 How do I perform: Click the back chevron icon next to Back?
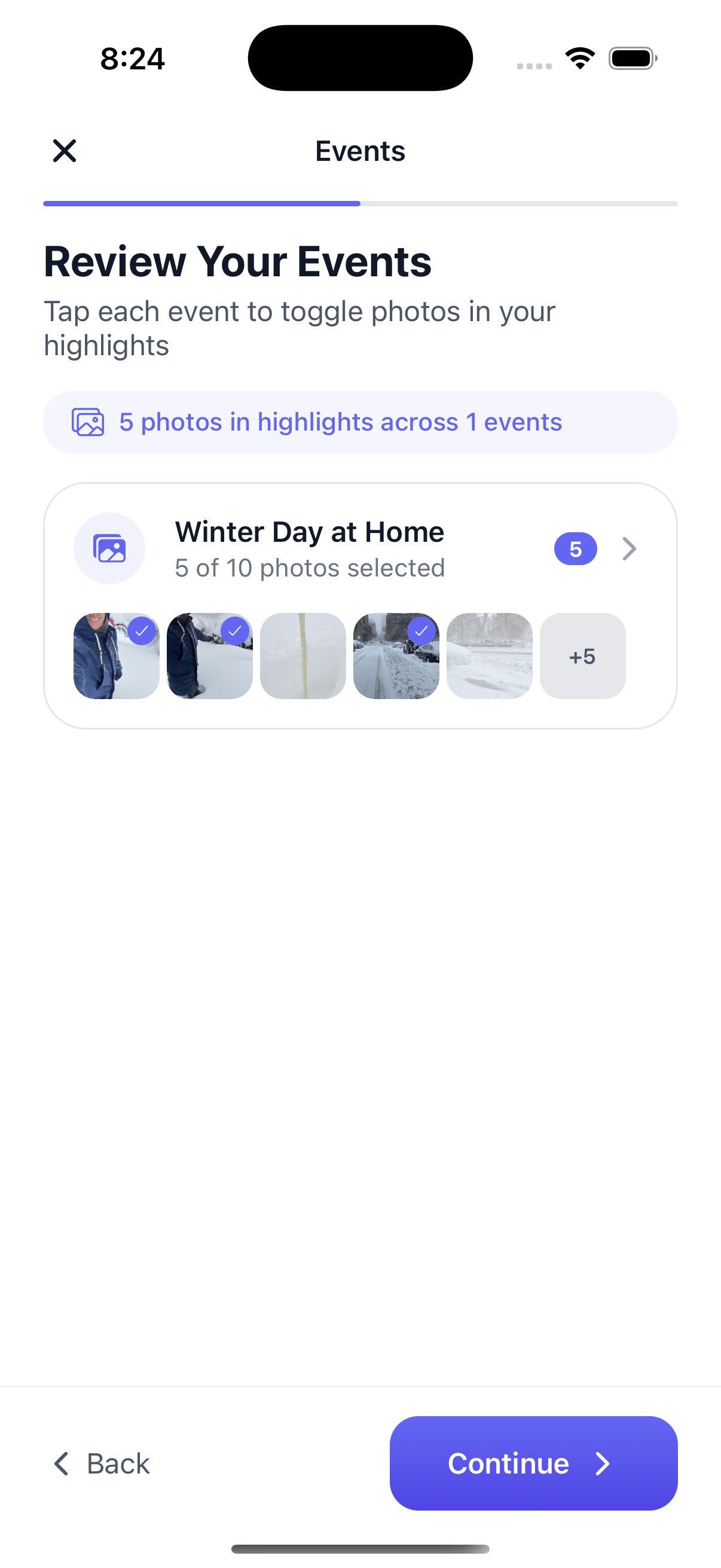pyautogui.click(x=61, y=1463)
